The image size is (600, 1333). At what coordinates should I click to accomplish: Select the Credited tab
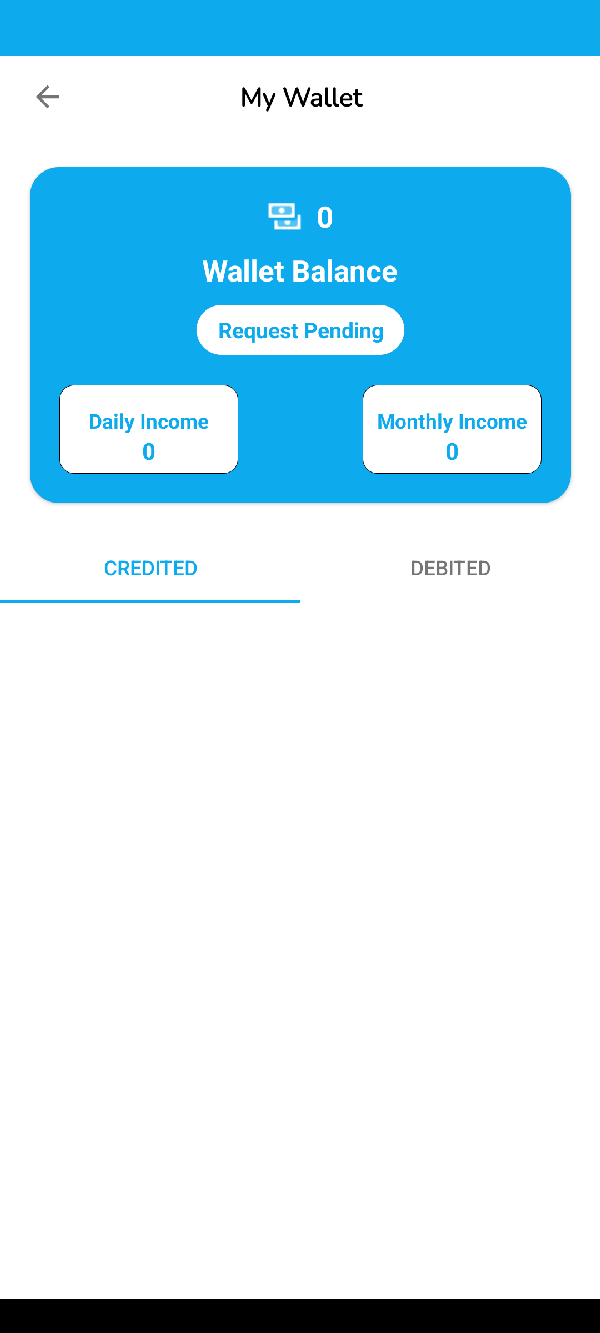tap(150, 568)
